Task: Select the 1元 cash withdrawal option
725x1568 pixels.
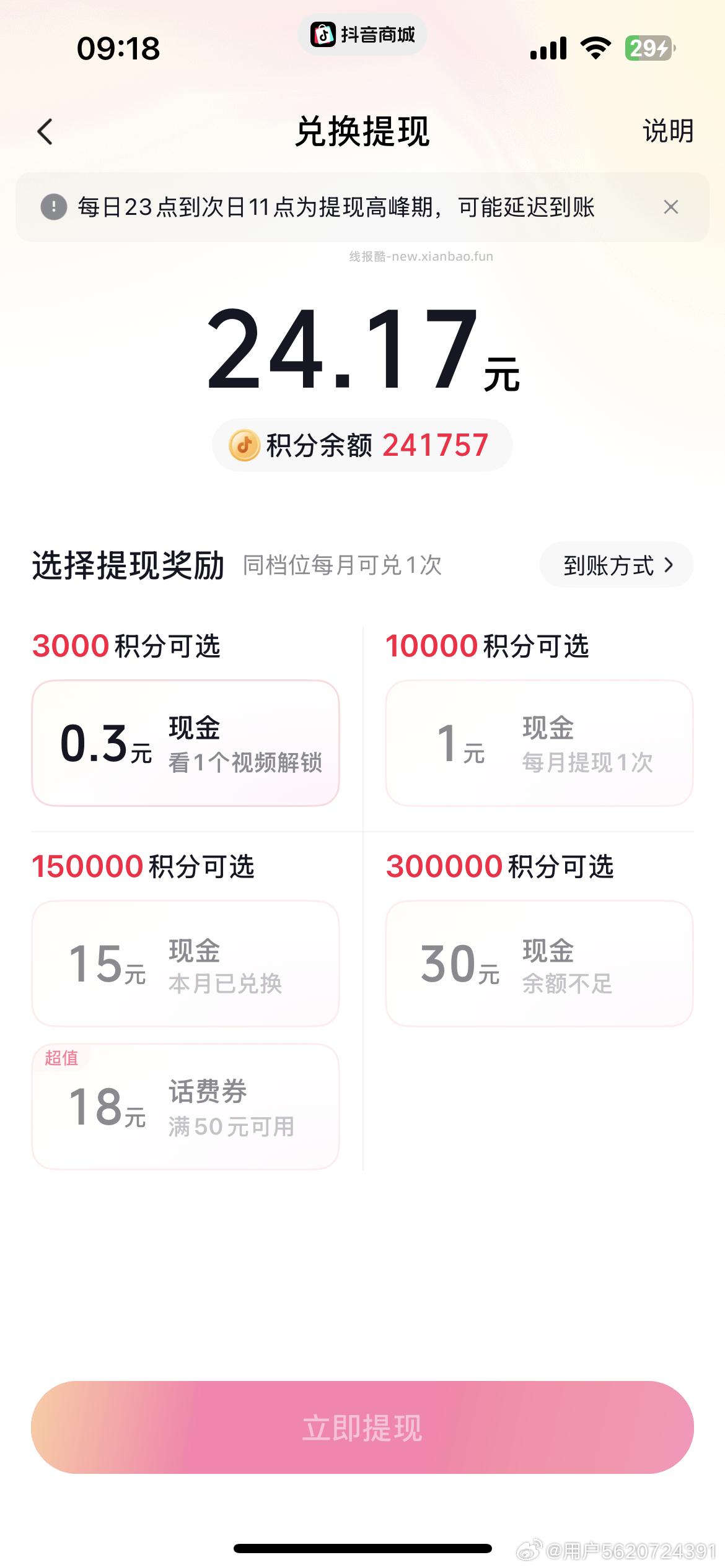Action: point(538,743)
